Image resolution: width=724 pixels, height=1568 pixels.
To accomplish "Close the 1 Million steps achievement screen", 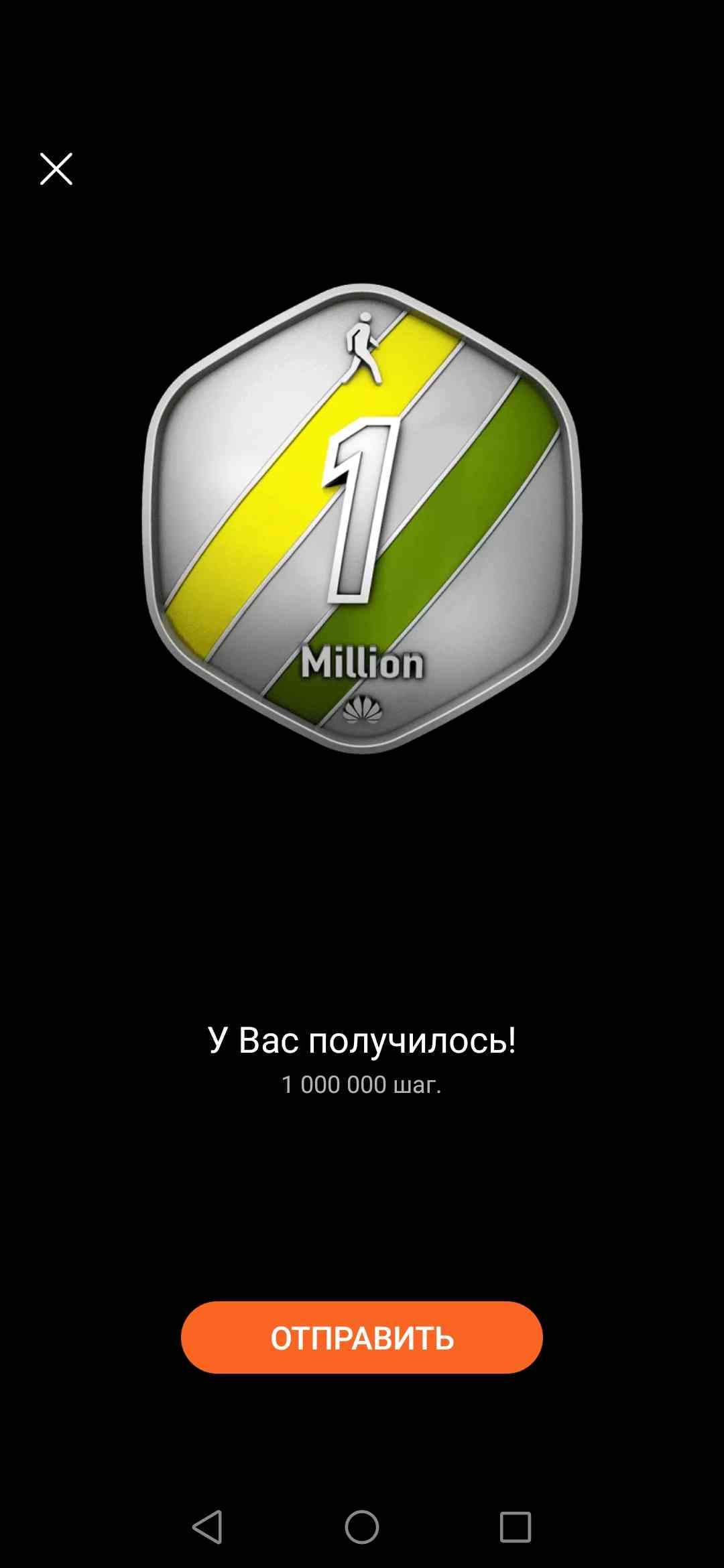I will coord(56,169).
